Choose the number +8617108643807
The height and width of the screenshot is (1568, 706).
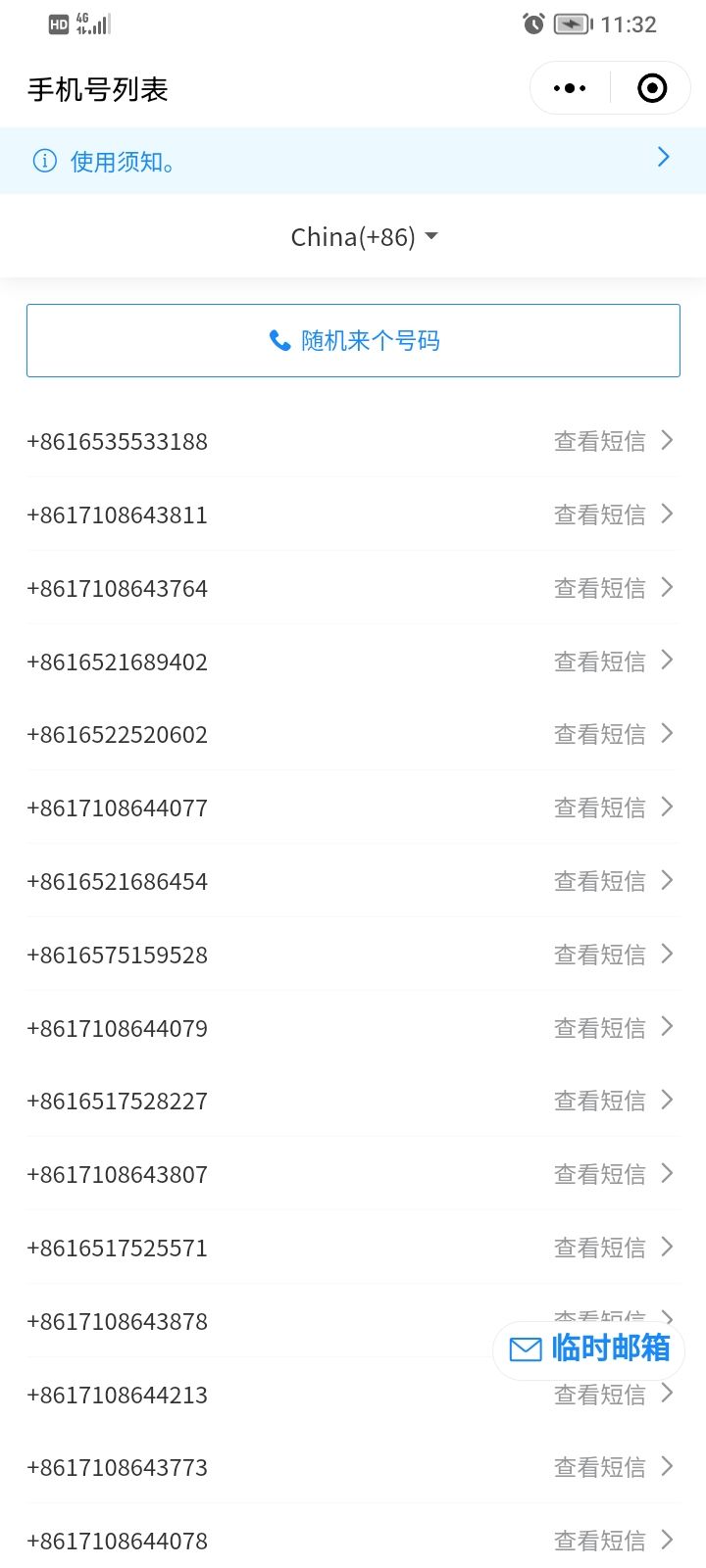(353, 1174)
